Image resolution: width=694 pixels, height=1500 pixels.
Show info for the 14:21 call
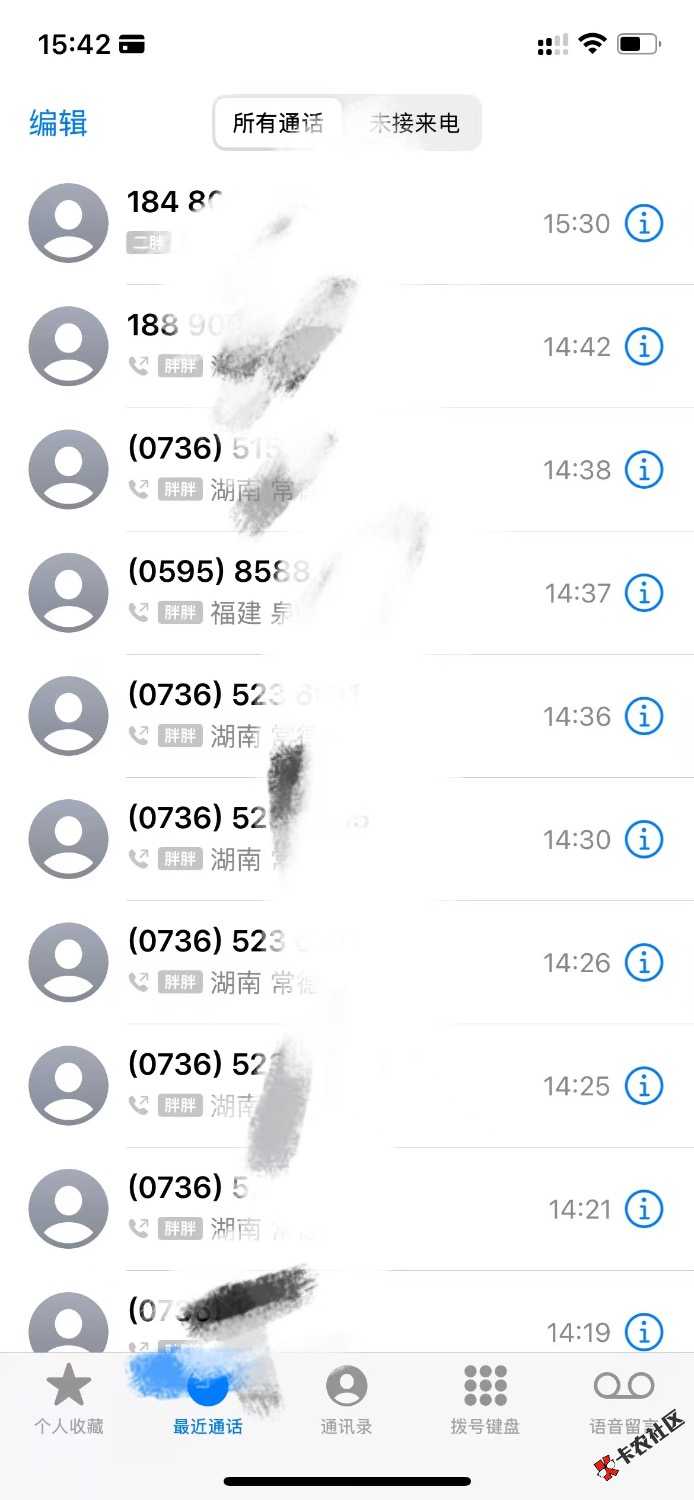[644, 1208]
